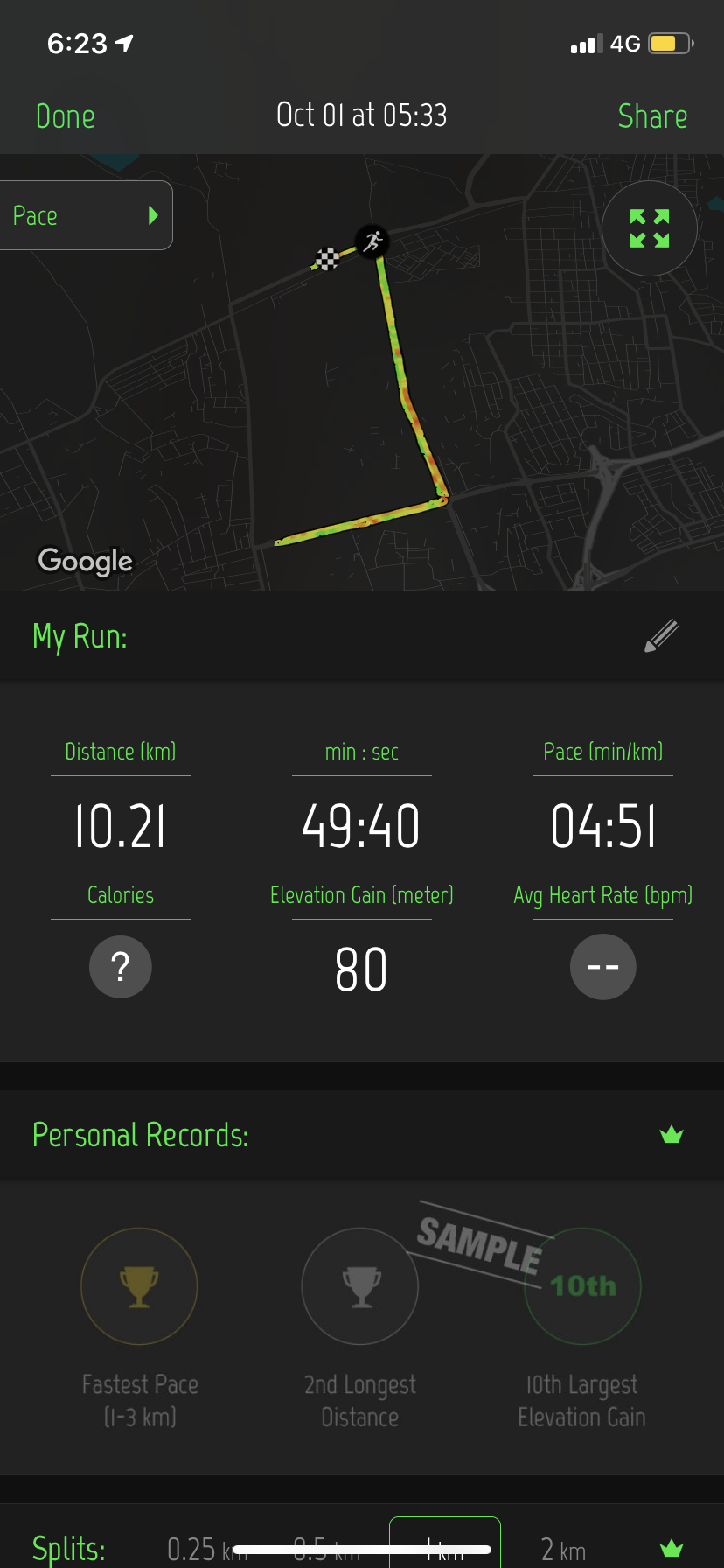Expand the map to full screen

click(x=650, y=228)
